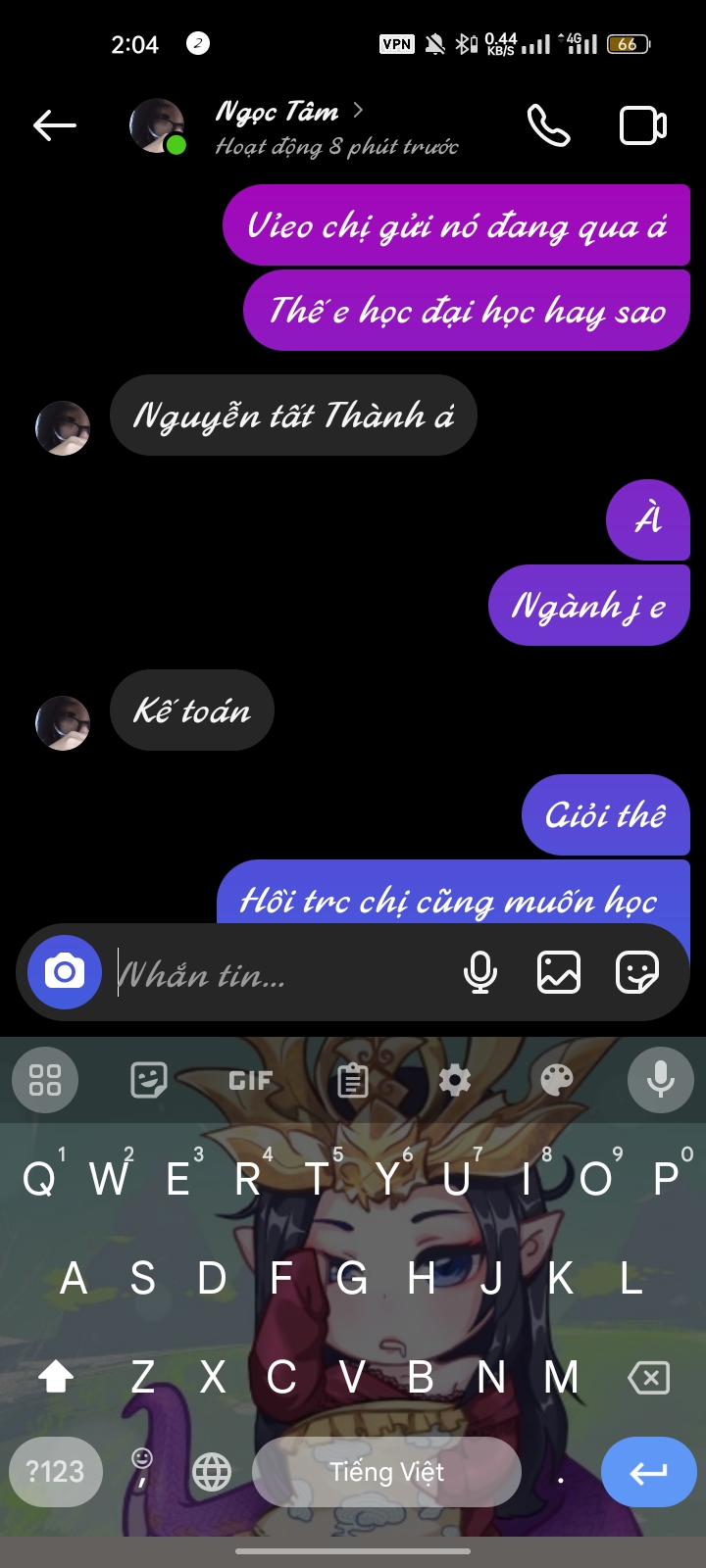This screenshot has width=706, height=1568.
Task: Go back to the chat list
Action: pos(55,125)
